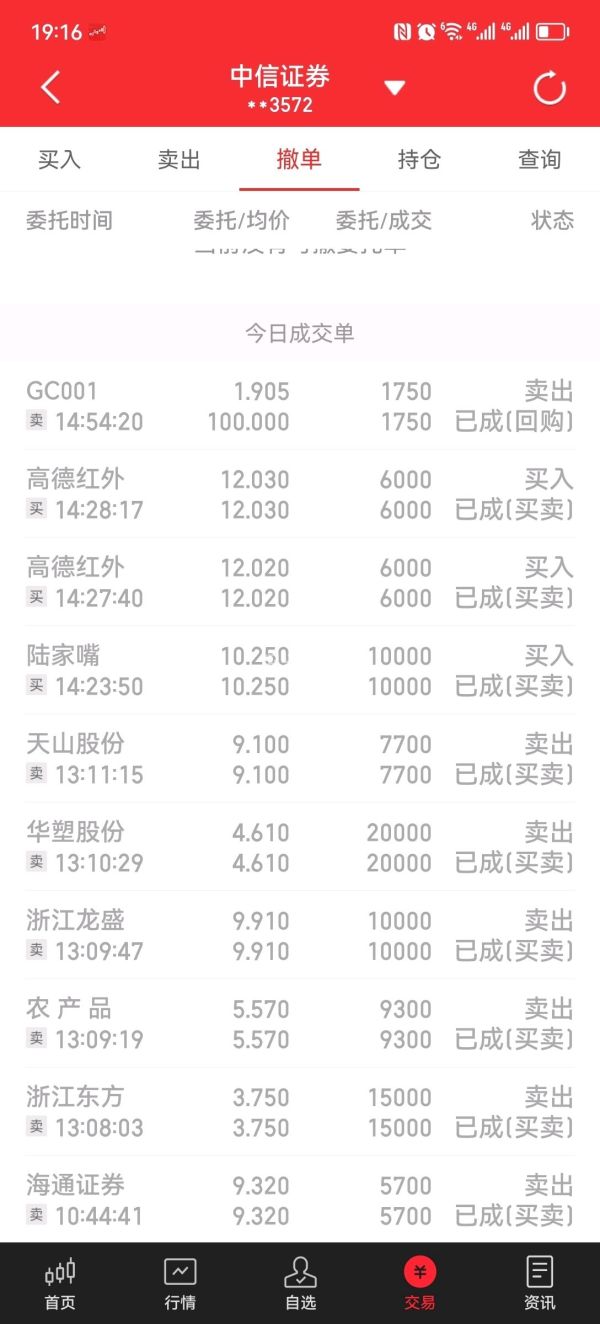The width and height of the screenshot is (600, 1324).
Task: Select the 撤单 tab
Action: [299, 160]
